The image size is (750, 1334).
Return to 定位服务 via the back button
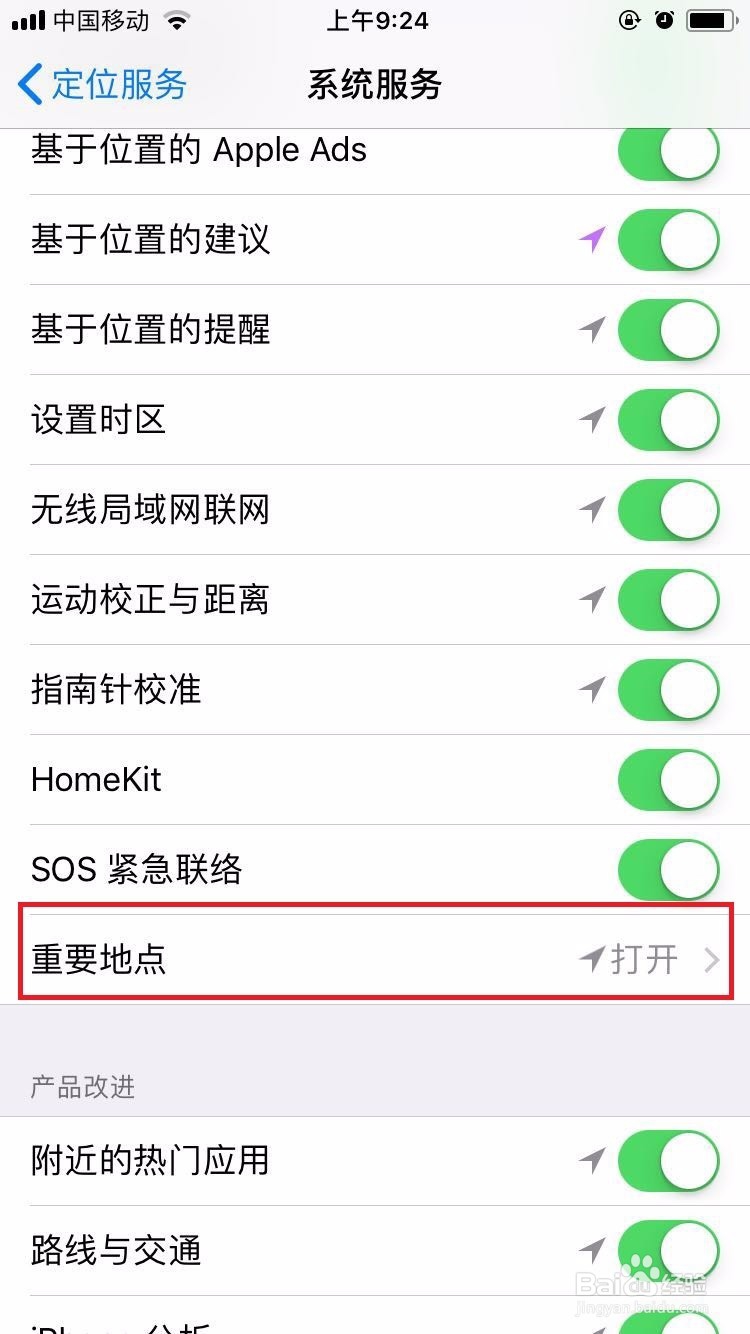click(x=99, y=85)
